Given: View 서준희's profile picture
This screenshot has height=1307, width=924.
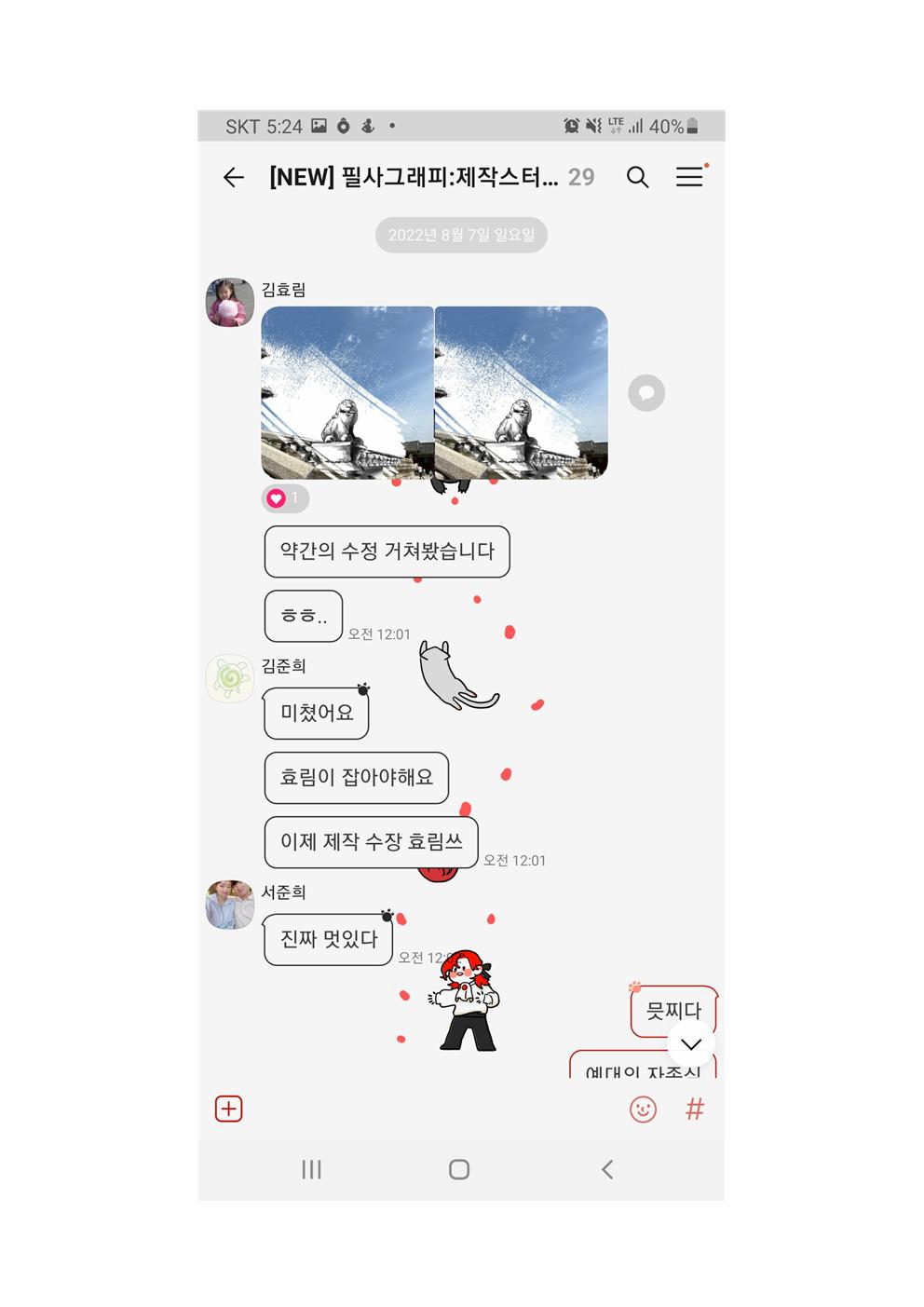Looking at the screenshot, I should tap(229, 905).
